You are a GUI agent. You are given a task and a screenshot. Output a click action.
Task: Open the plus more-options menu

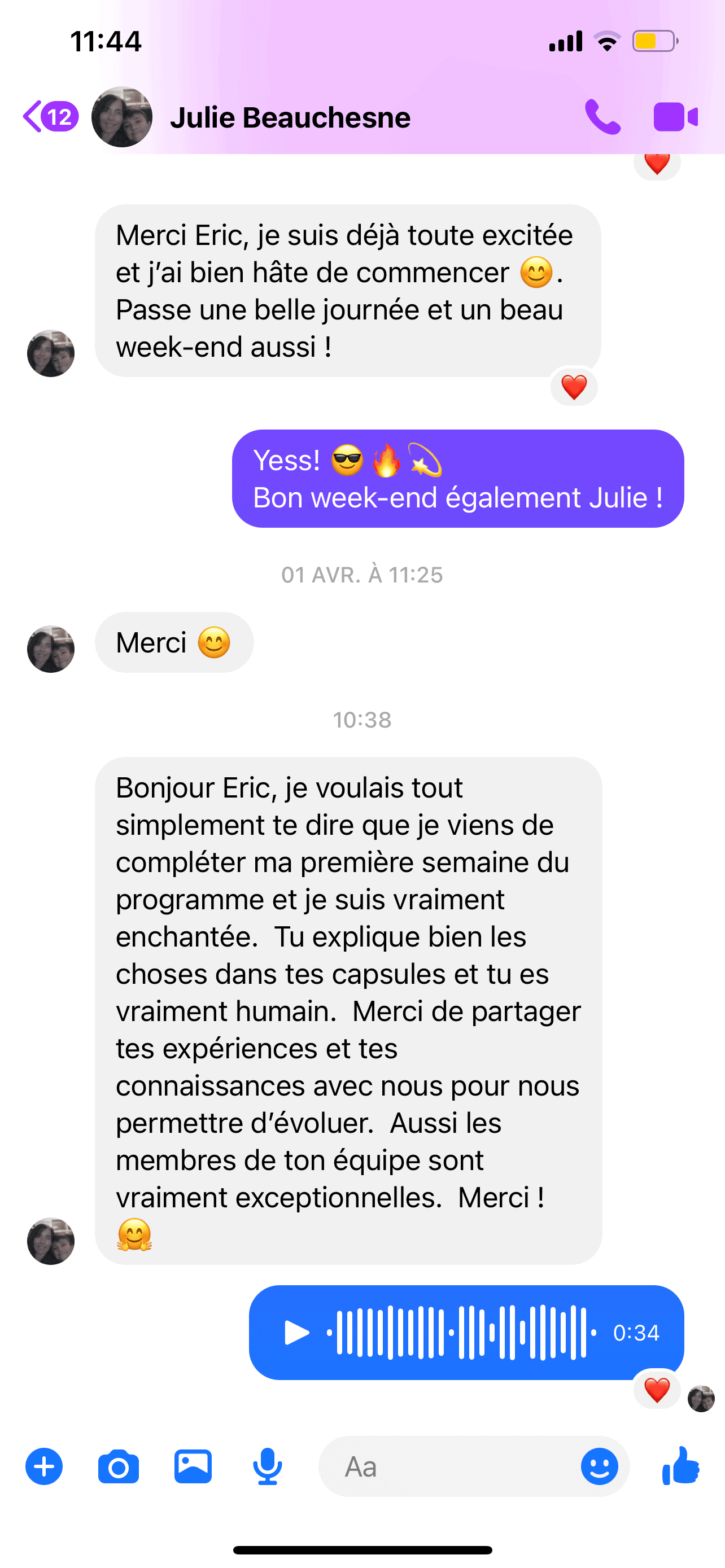pyautogui.click(x=44, y=1467)
